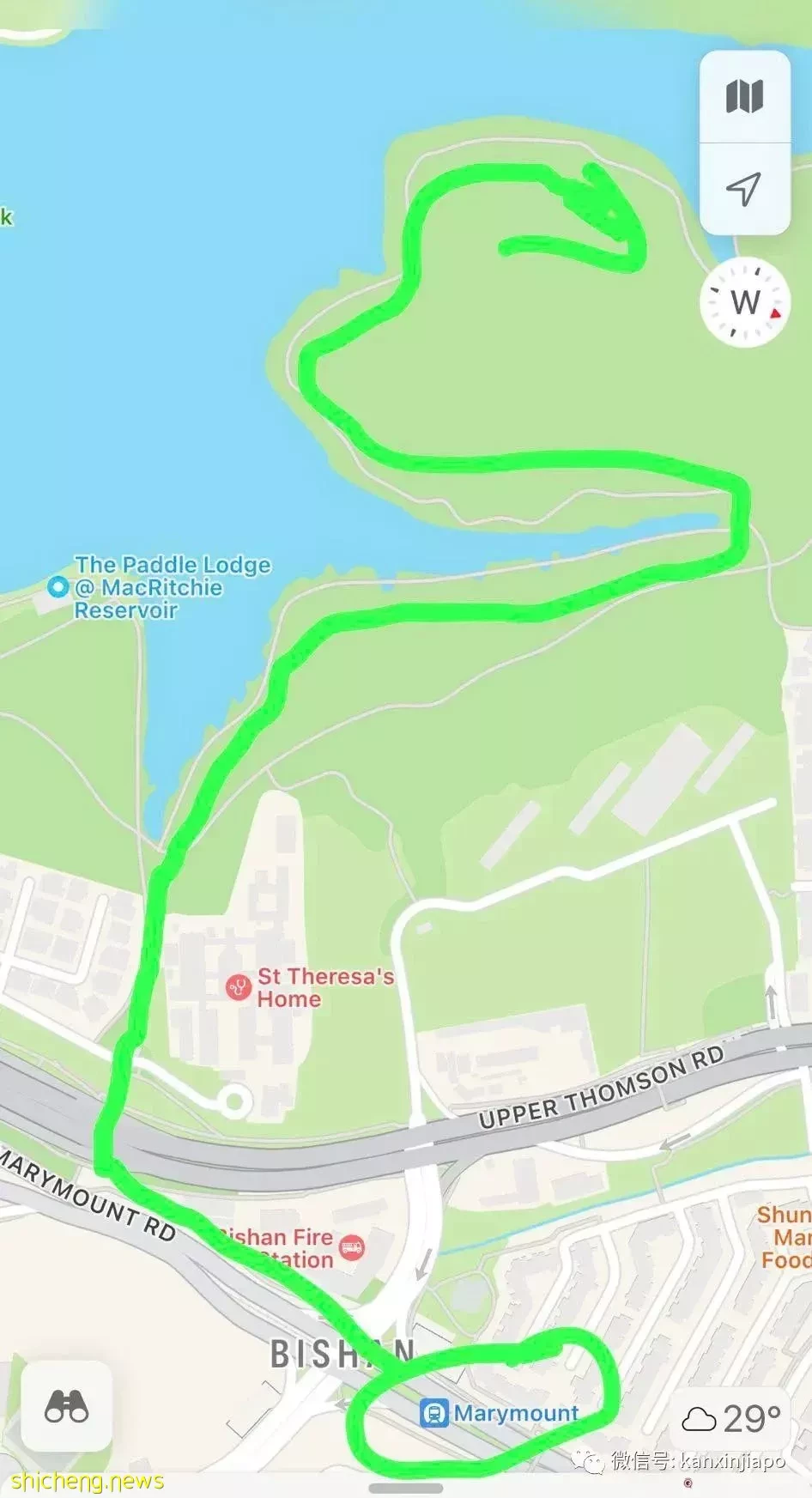Tap the compass to reset north
Image resolution: width=812 pixels, height=1498 pixels.
744,302
